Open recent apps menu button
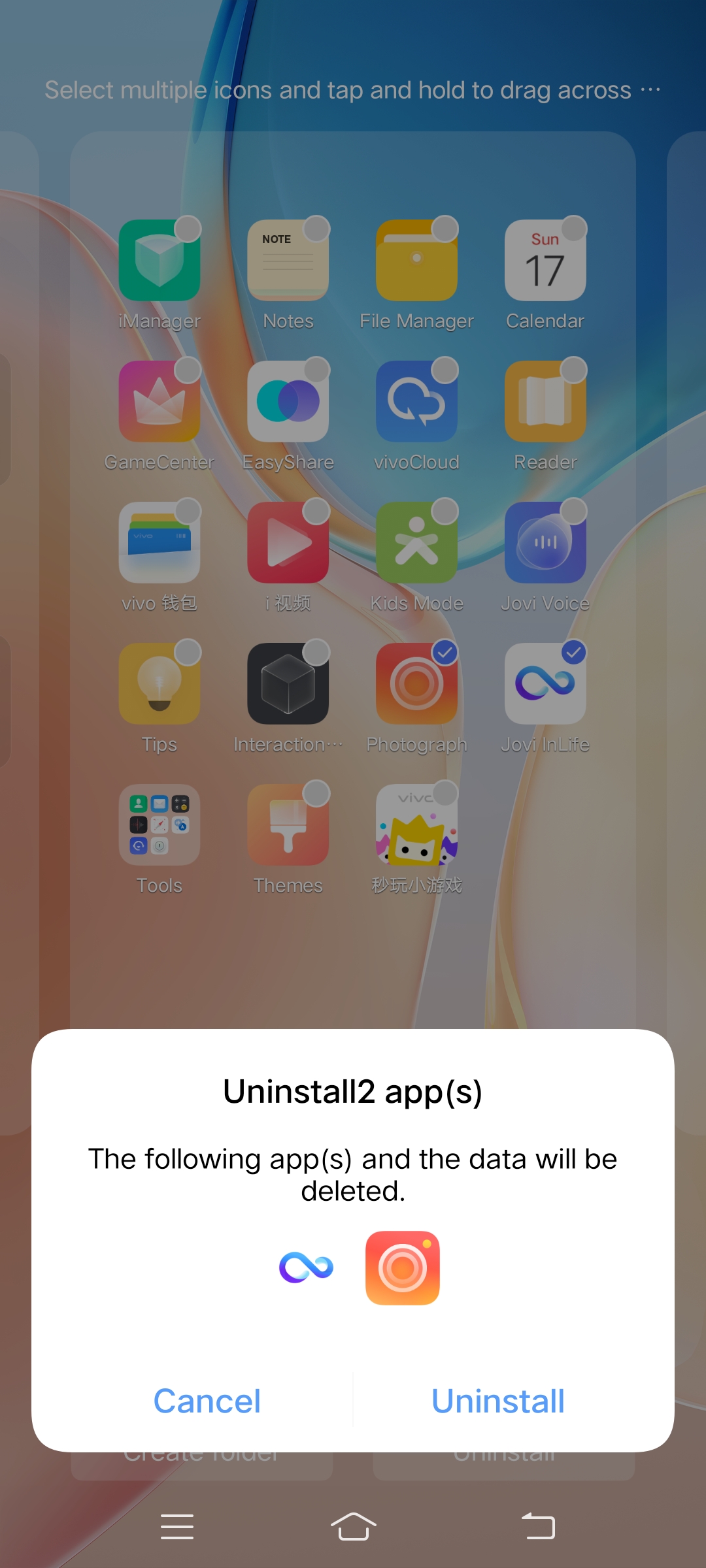Image resolution: width=706 pixels, height=1568 pixels. pos(177,1527)
